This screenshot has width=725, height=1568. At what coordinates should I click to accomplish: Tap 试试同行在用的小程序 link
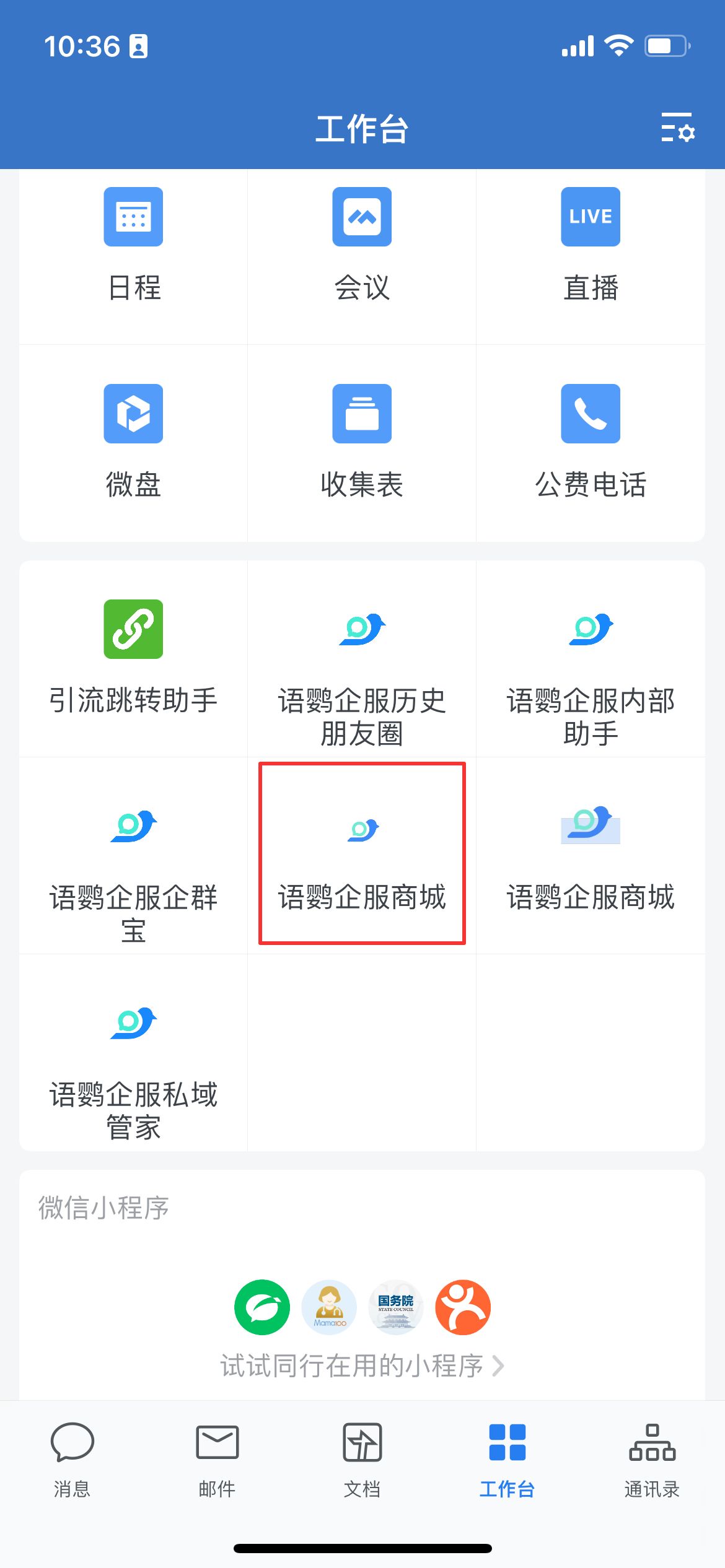362,1365
